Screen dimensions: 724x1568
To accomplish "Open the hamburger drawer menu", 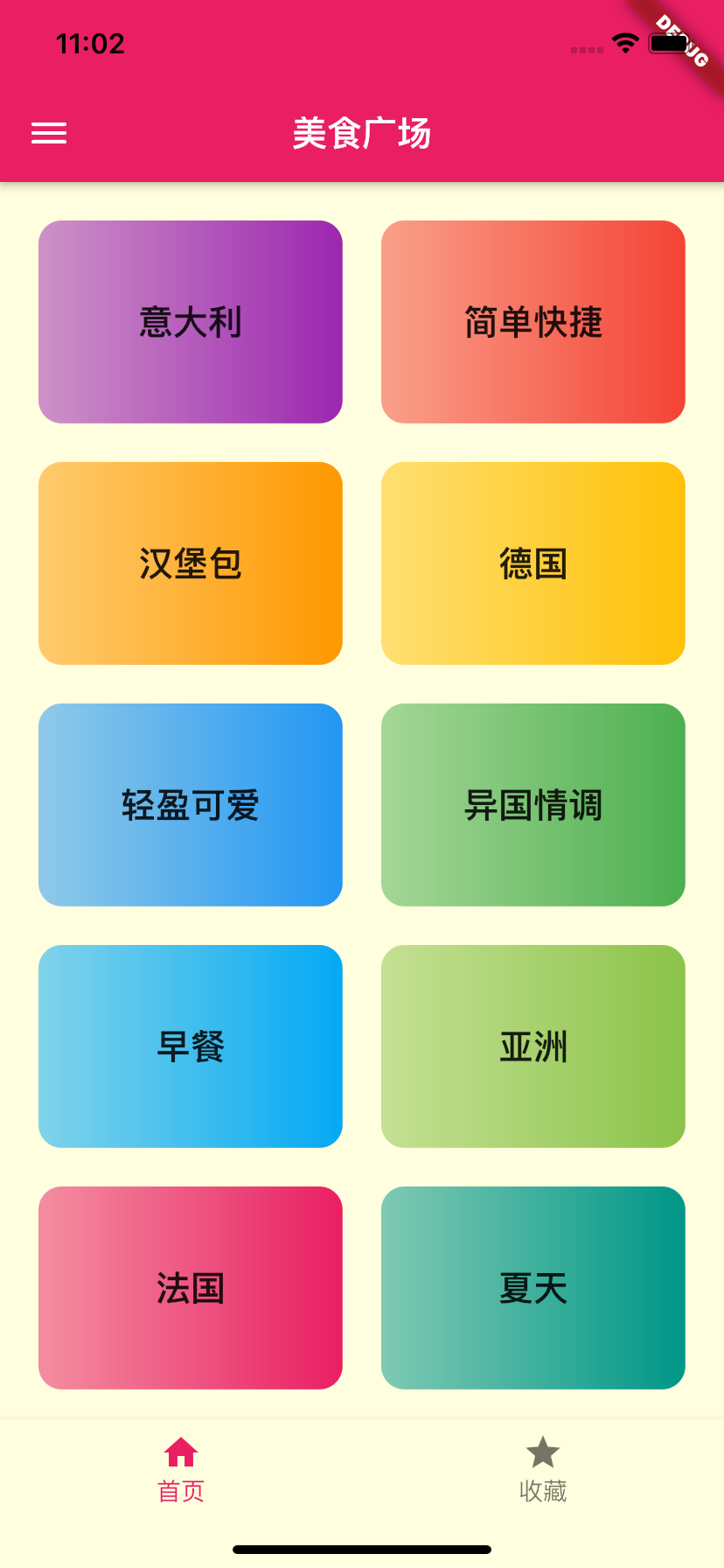I will click(49, 133).
